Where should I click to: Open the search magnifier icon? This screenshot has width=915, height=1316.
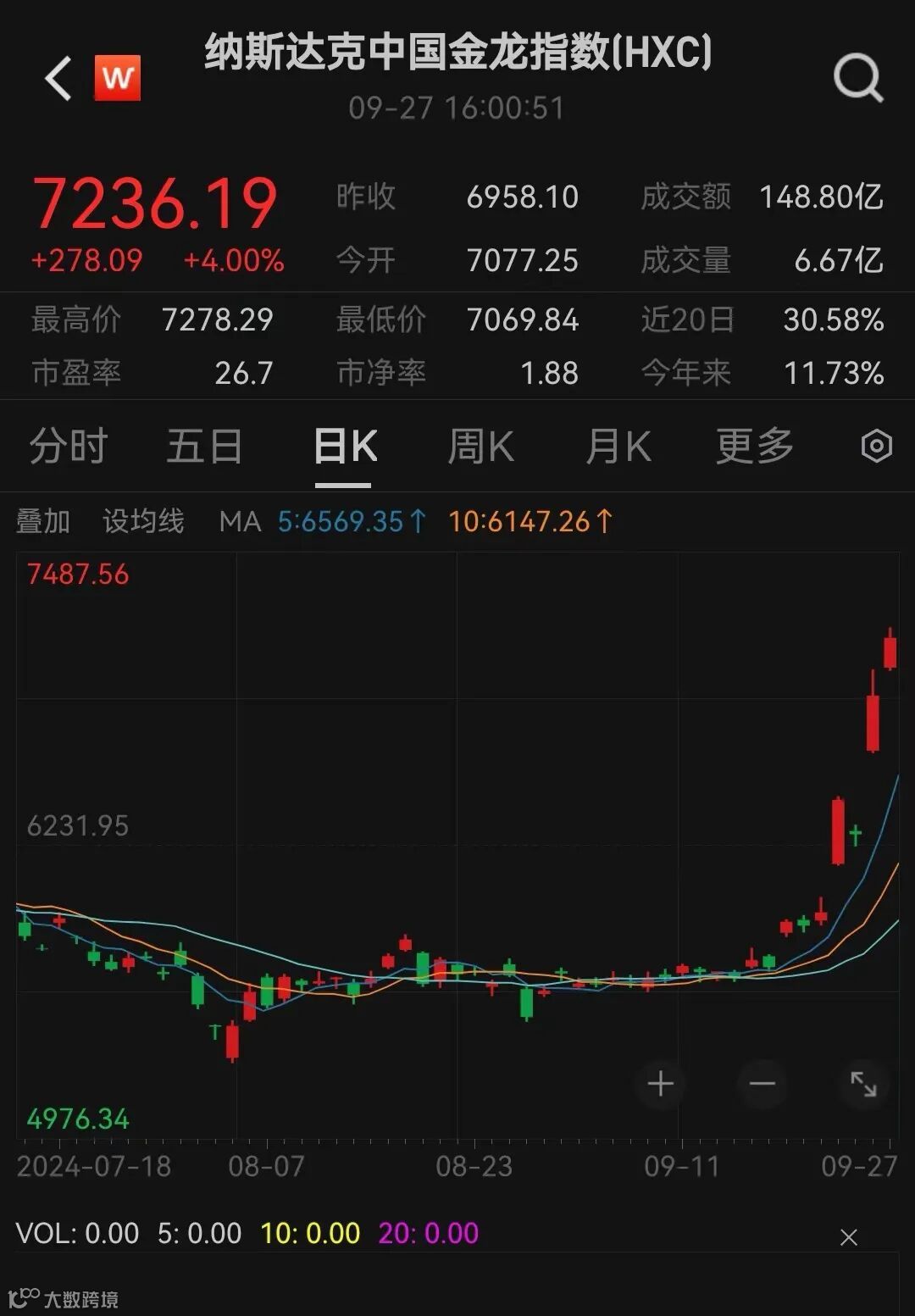pos(857,80)
